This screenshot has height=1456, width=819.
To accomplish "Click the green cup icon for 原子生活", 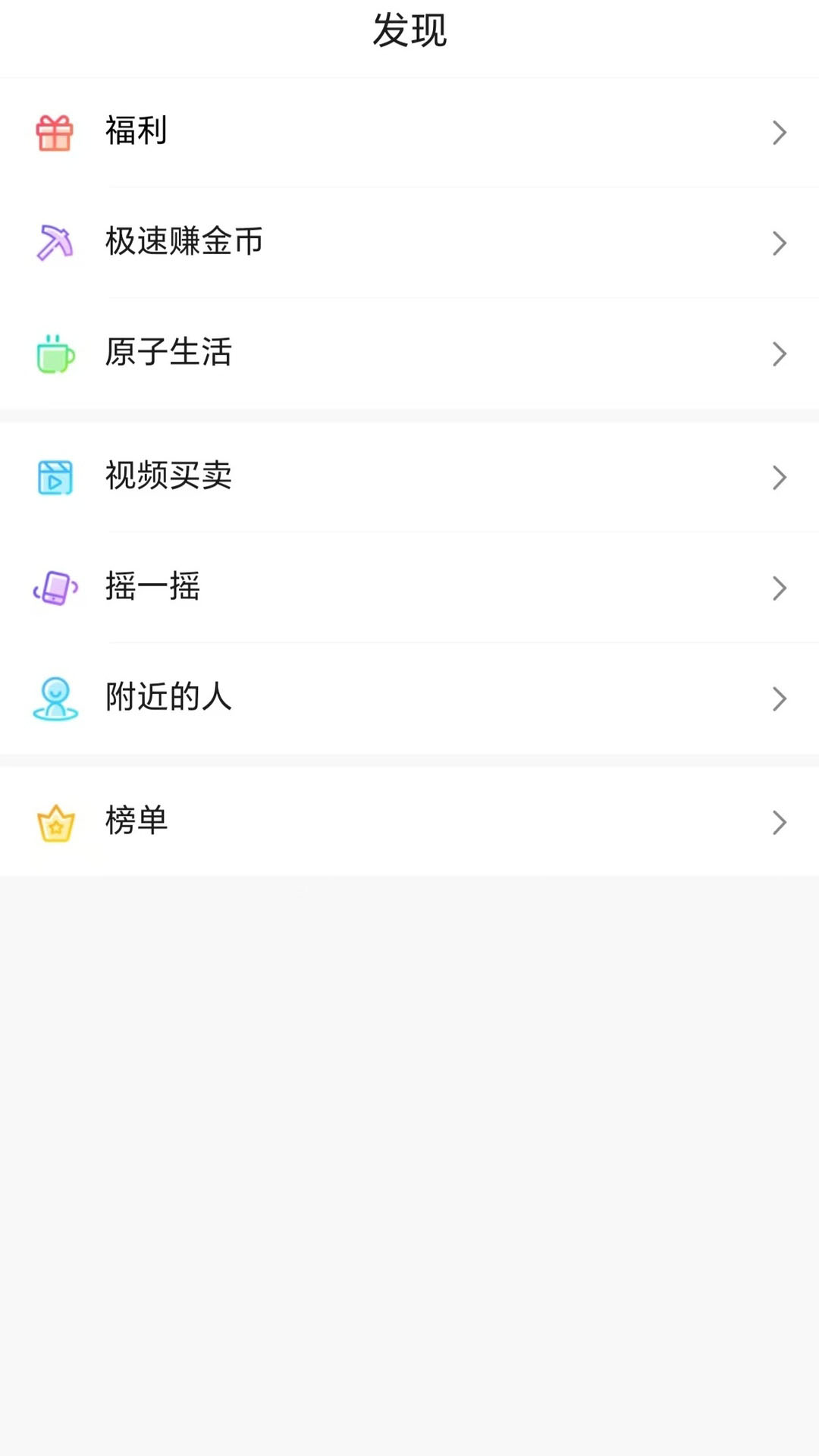I will tap(53, 353).
